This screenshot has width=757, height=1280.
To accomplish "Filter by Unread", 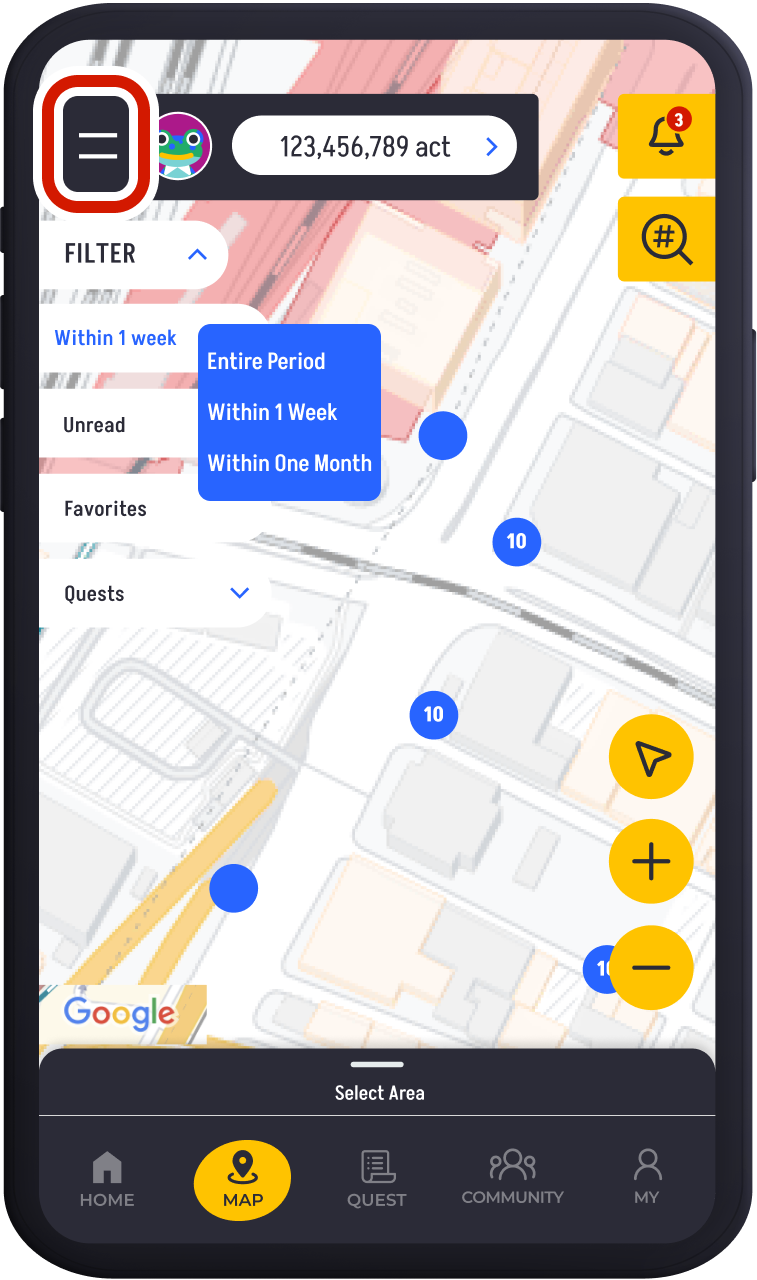I will click(x=95, y=425).
